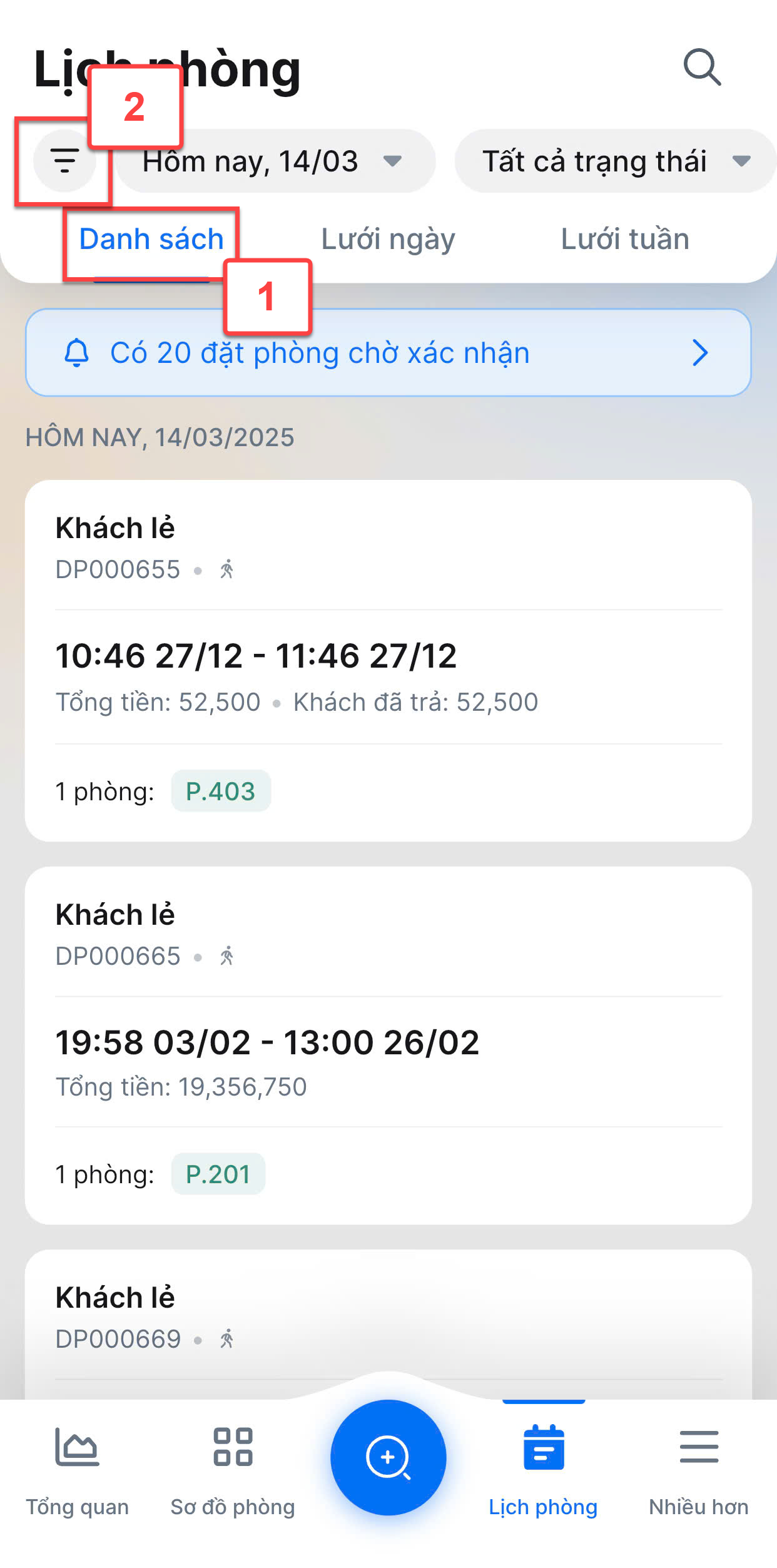This screenshot has width=777, height=1568.
Task: Expand the Hôm nay, 14/03 date dropdown
Action: click(x=275, y=161)
